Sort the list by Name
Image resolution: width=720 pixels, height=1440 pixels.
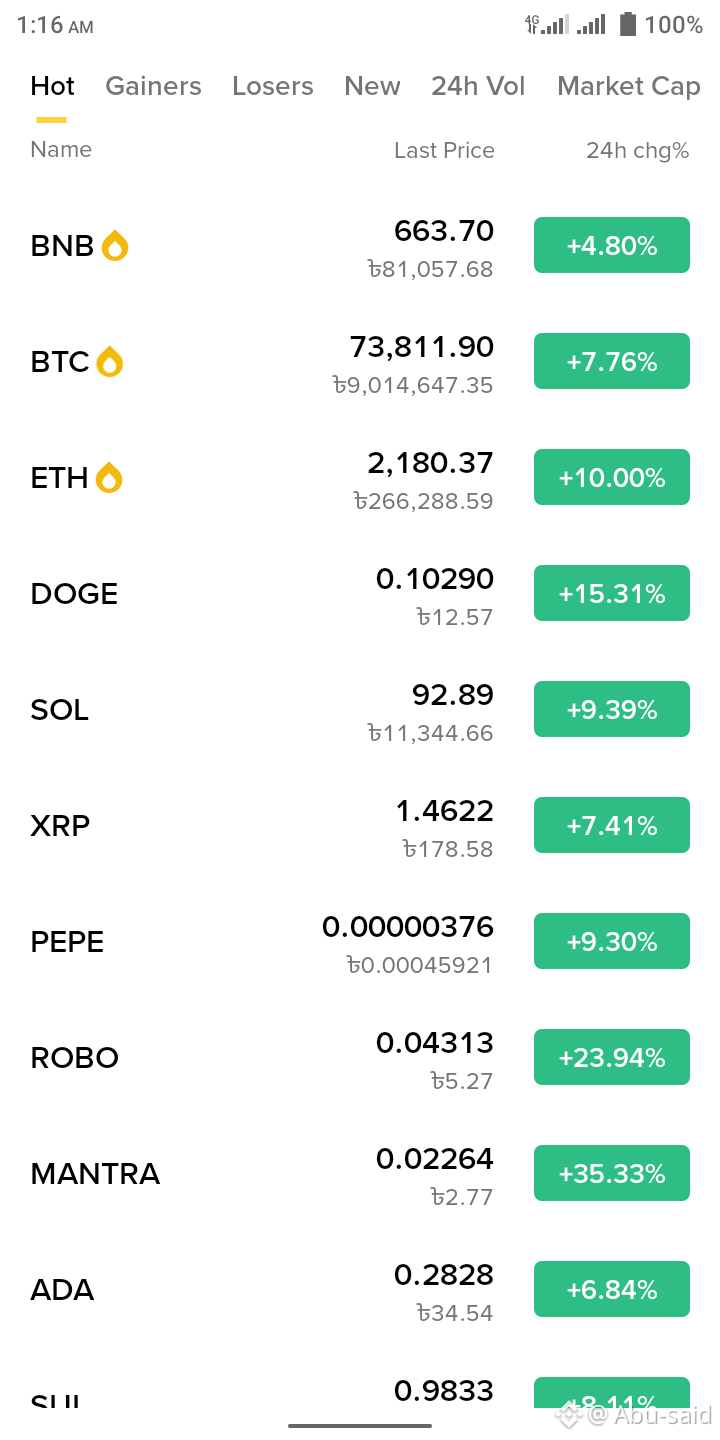(61, 150)
